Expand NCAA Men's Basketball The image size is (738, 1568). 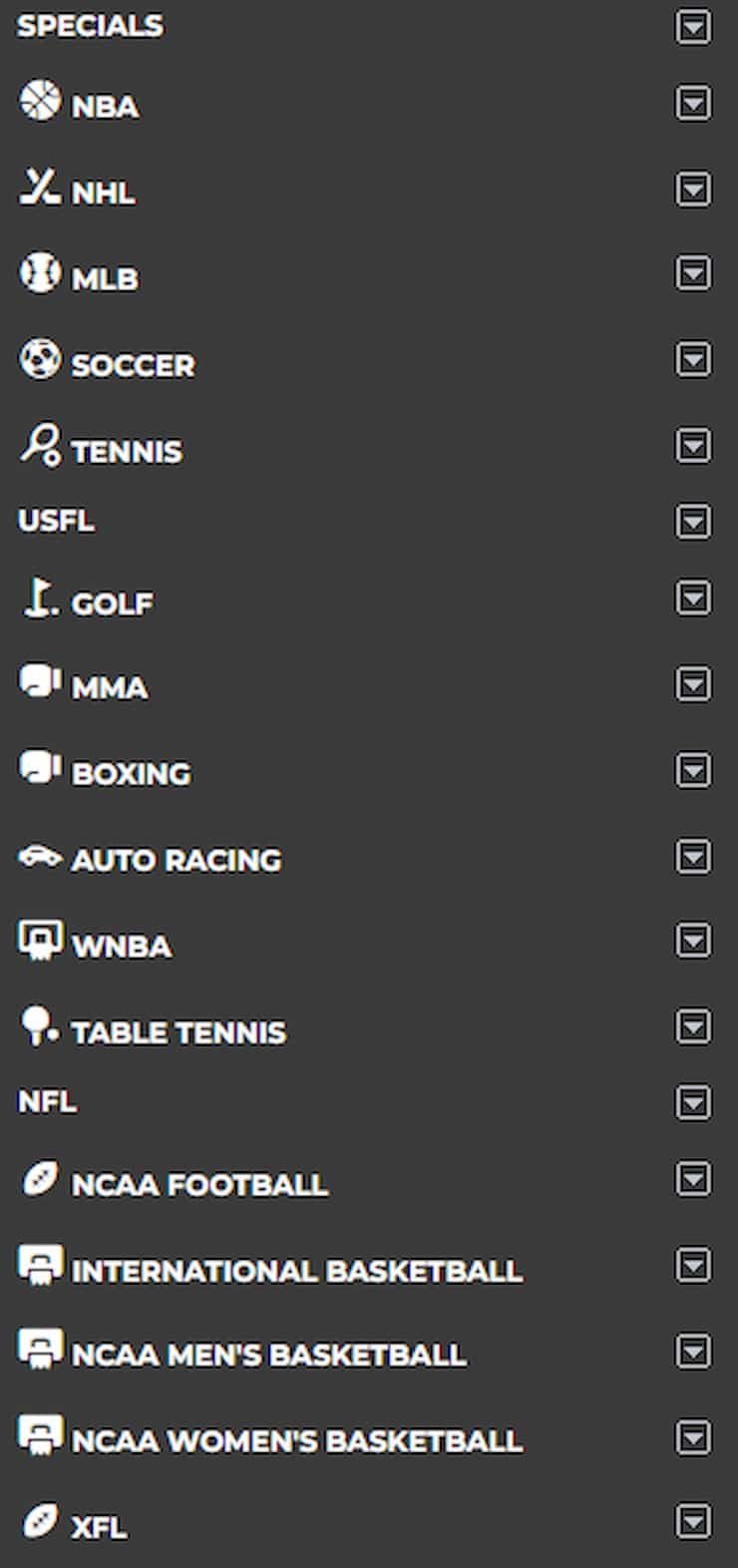[x=693, y=1352]
